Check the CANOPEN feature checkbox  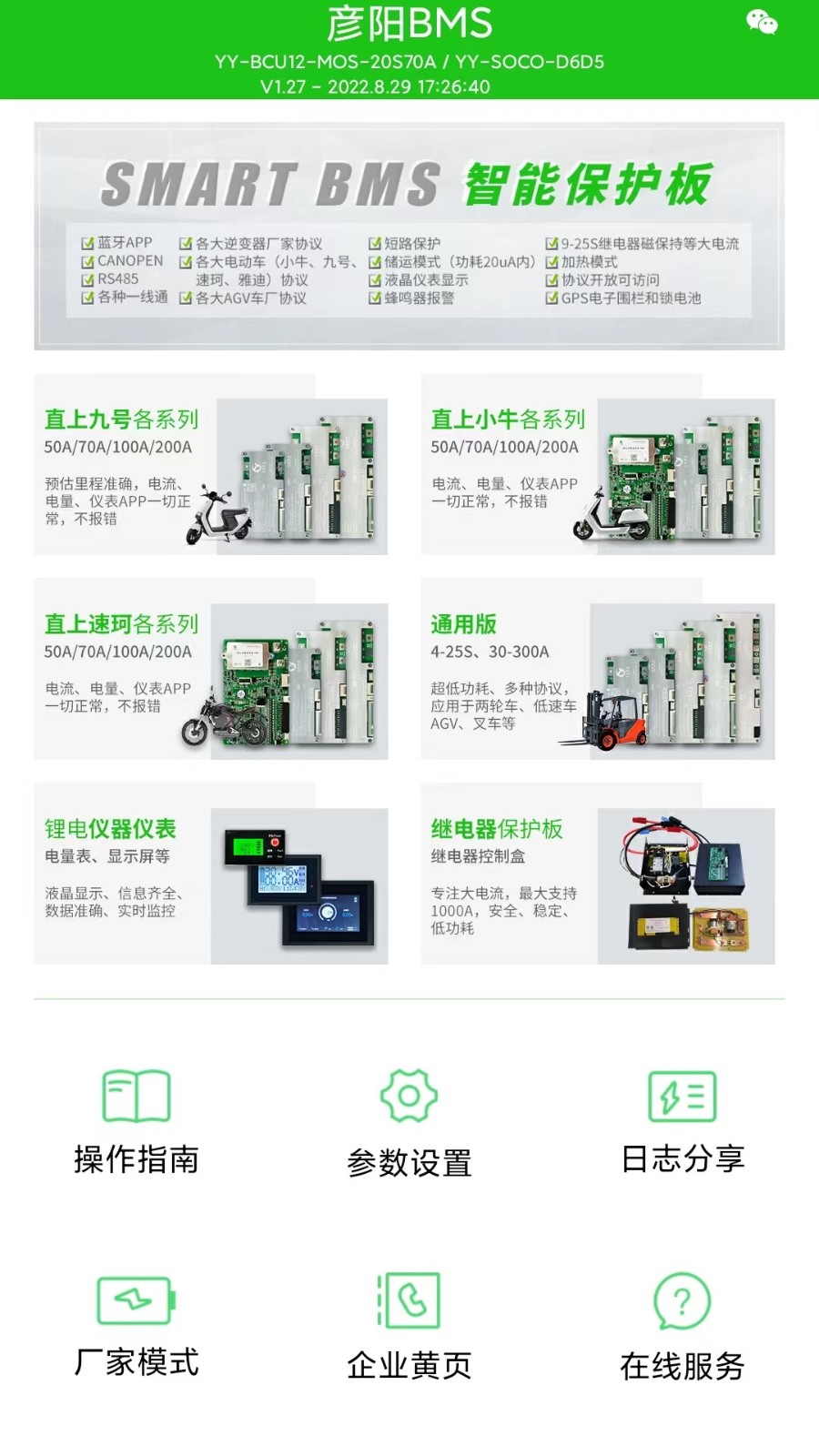coord(86,262)
